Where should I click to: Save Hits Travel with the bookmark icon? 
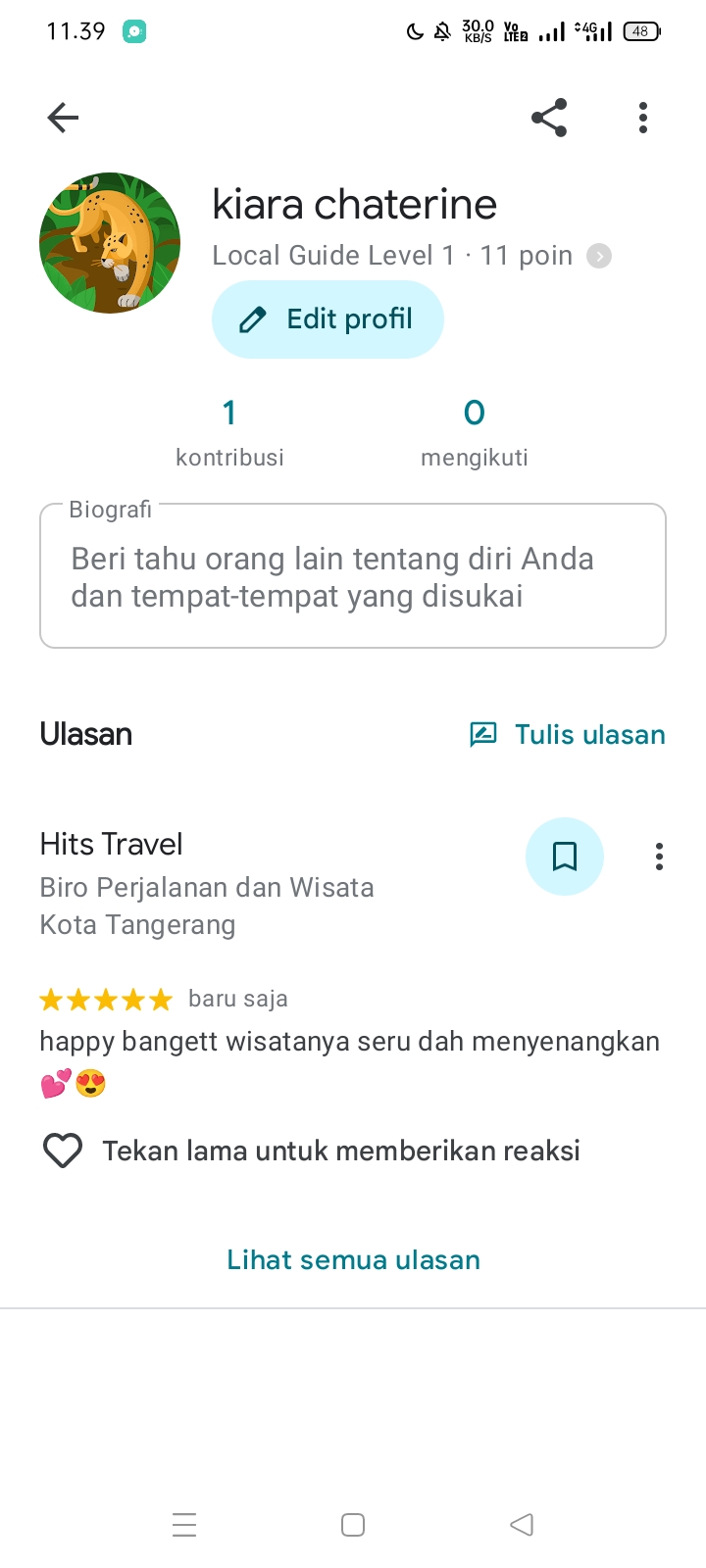pyautogui.click(x=565, y=857)
